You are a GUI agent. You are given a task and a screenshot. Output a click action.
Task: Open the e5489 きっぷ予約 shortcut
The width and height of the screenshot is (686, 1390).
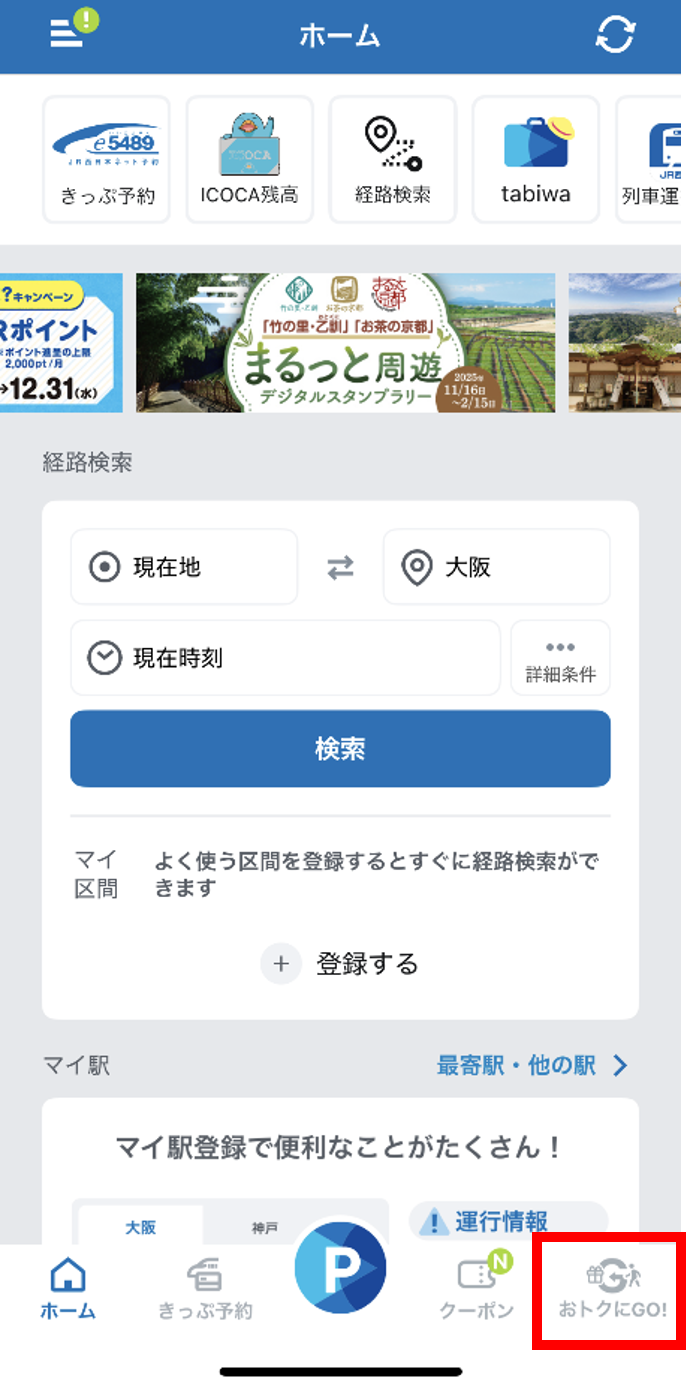click(x=107, y=159)
